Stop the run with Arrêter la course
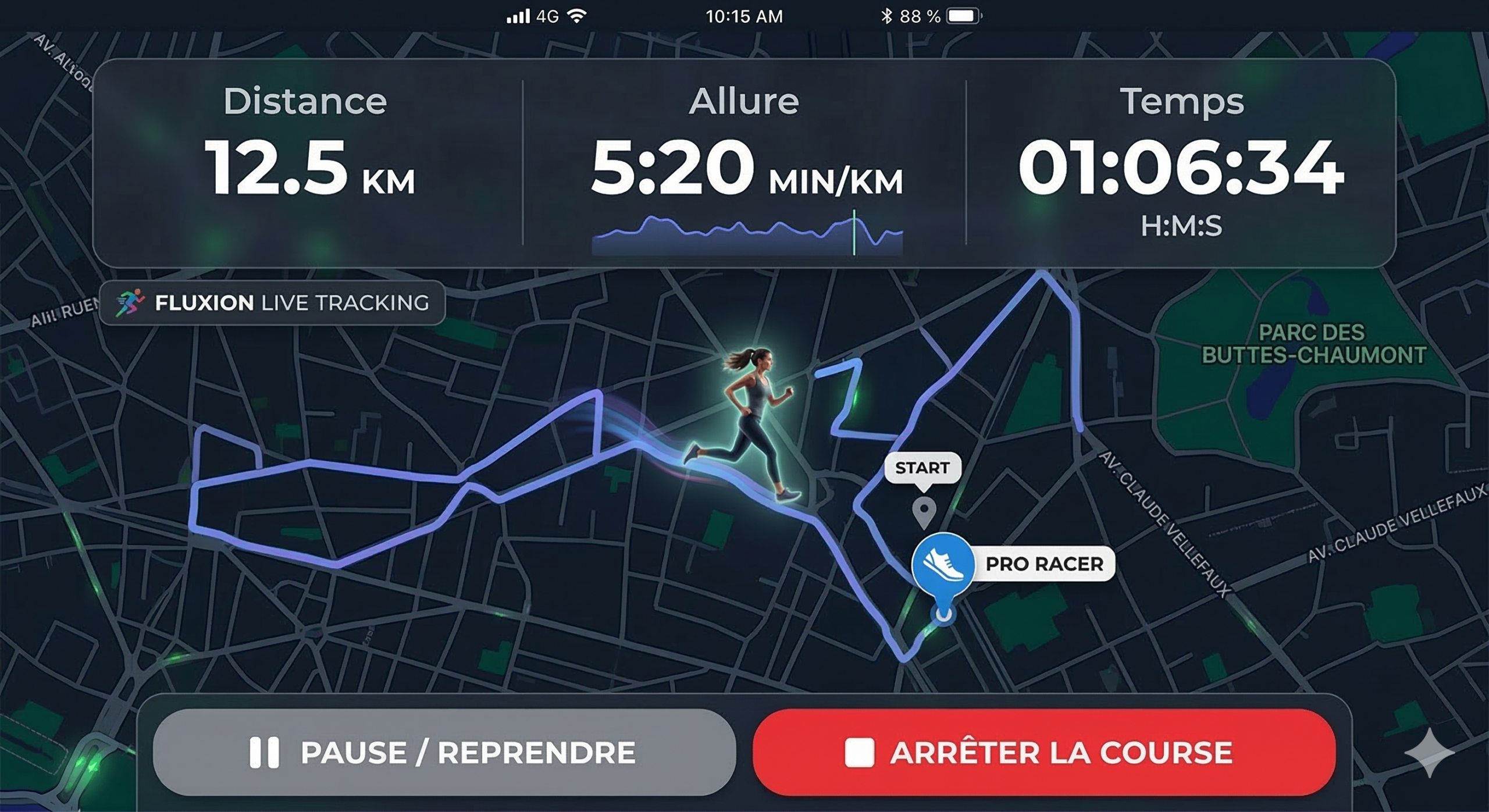Screen dimensions: 1489x812 (1043, 752)
